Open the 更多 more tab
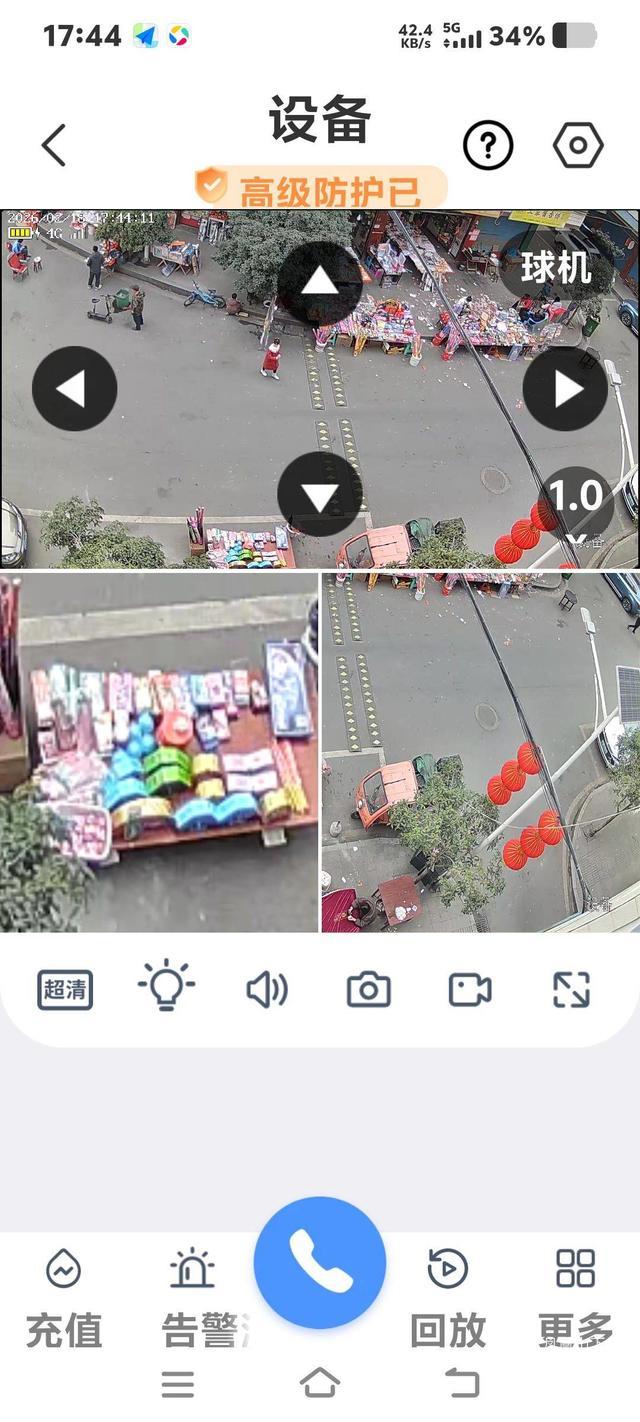The image size is (640, 1422). pos(575,1300)
